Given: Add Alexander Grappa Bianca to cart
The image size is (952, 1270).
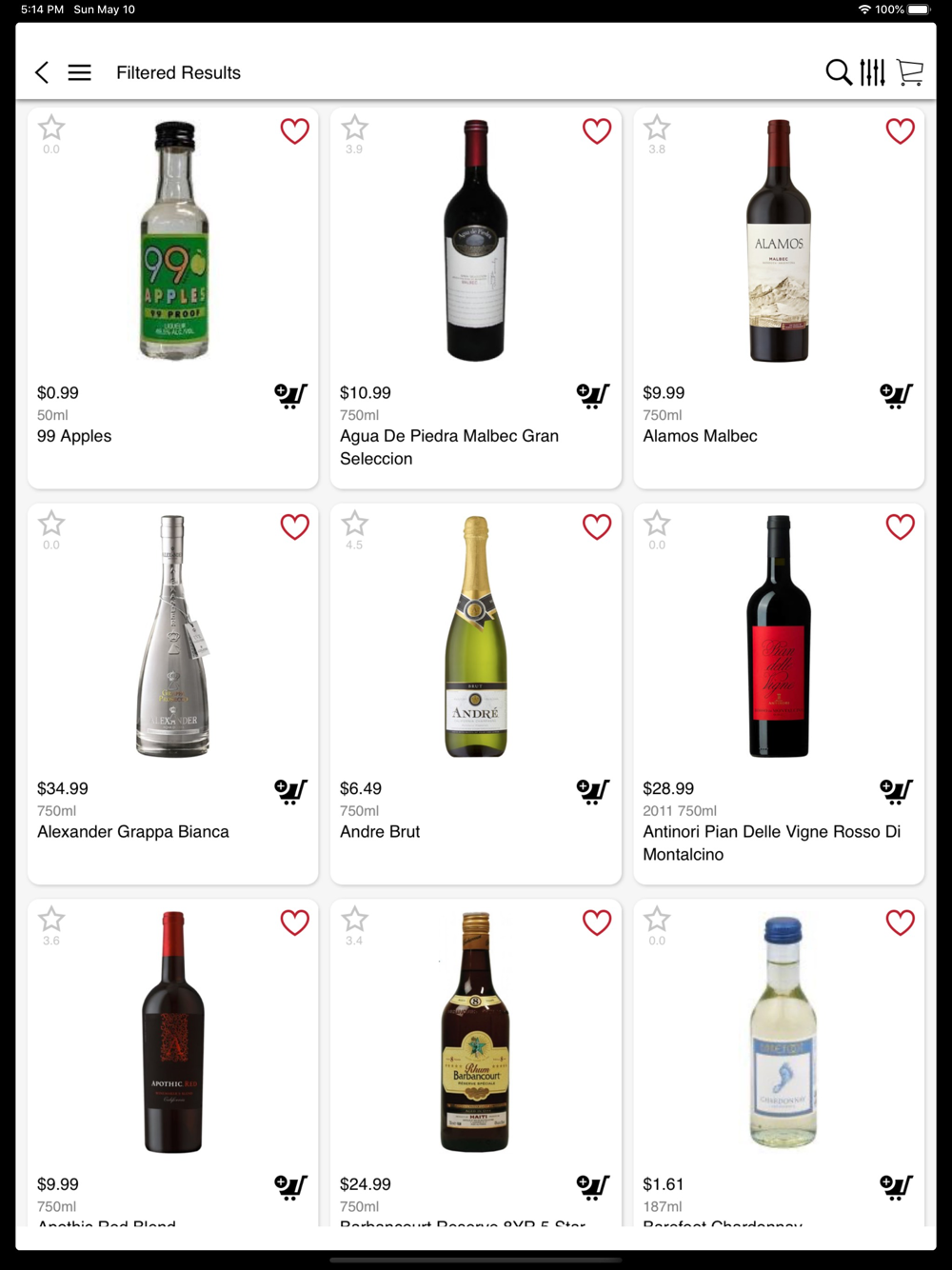Looking at the screenshot, I should coord(291,791).
